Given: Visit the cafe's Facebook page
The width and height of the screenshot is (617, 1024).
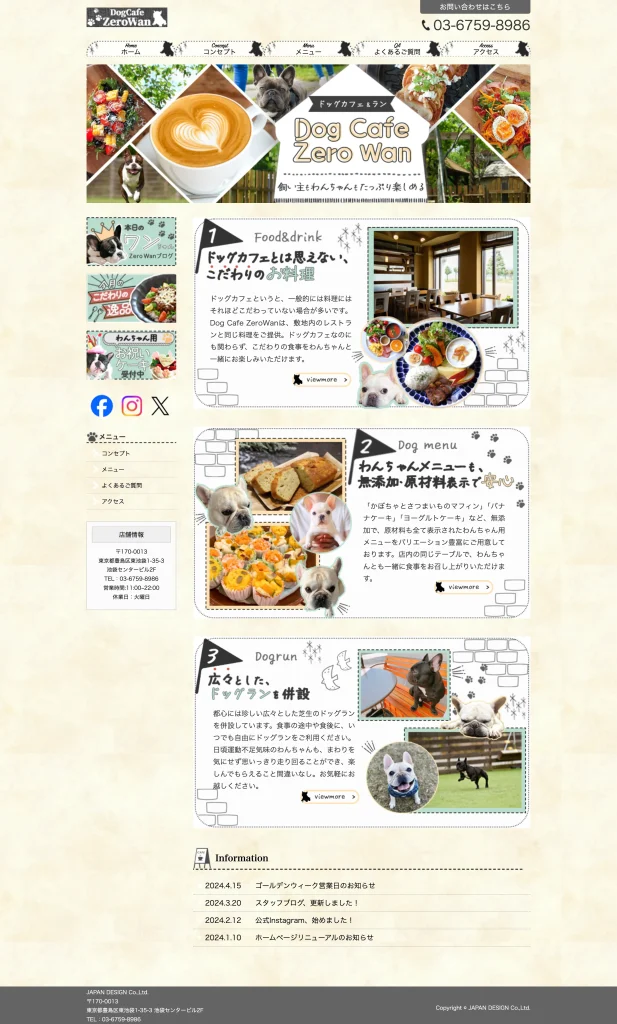Looking at the screenshot, I should [102, 405].
